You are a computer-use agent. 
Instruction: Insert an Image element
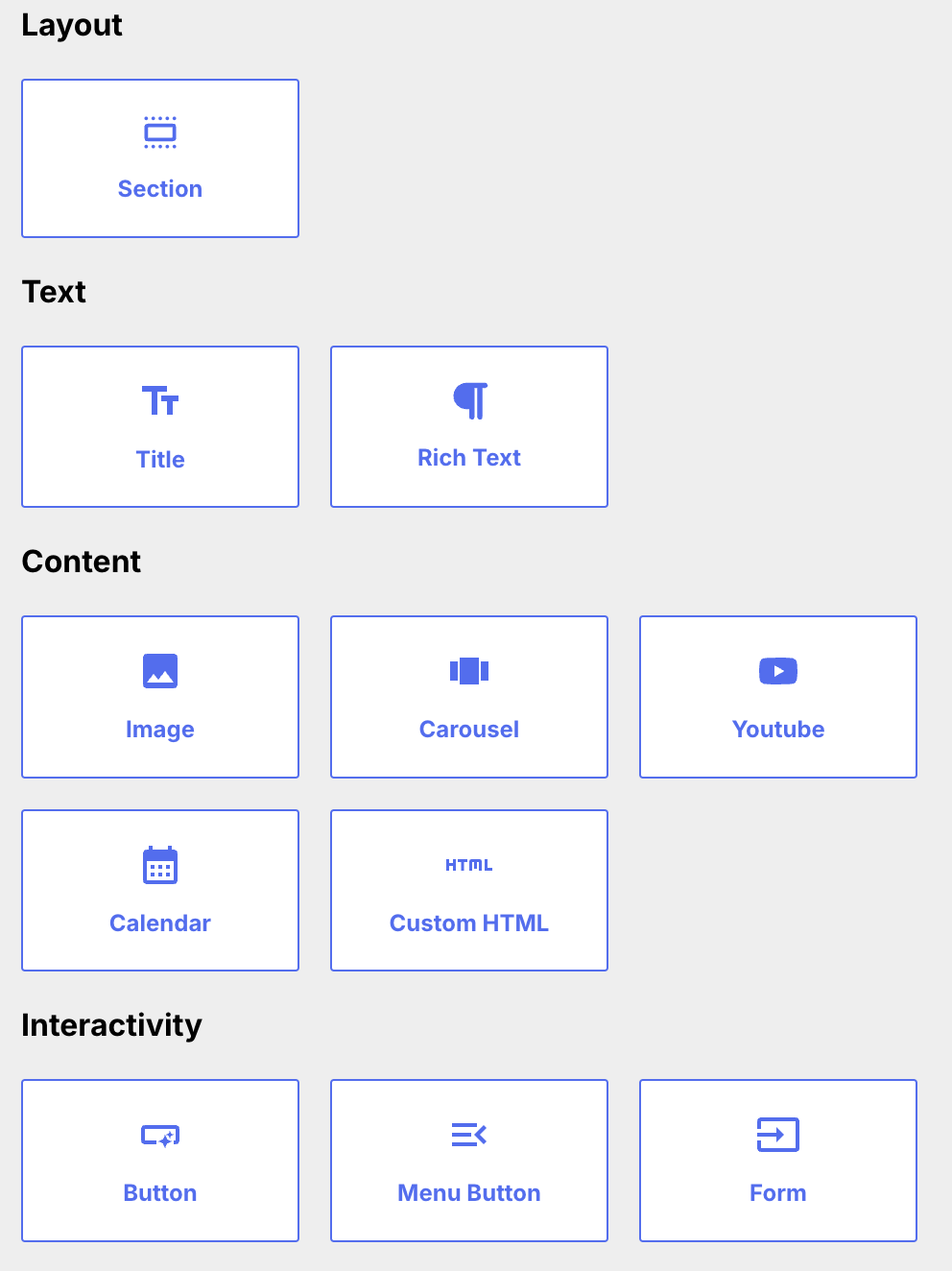pos(159,697)
